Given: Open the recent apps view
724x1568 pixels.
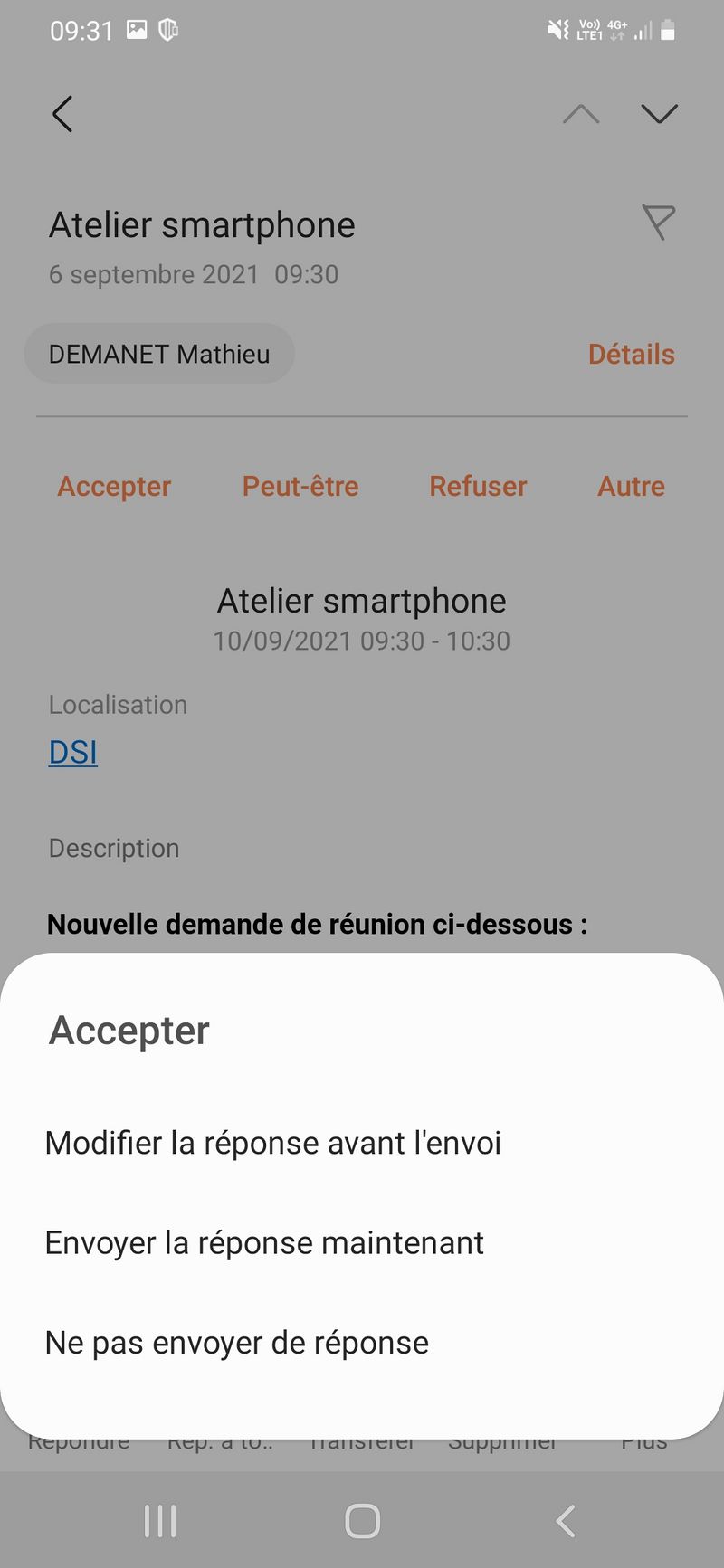Looking at the screenshot, I should pyautogui.click(x=160, y=1521).
